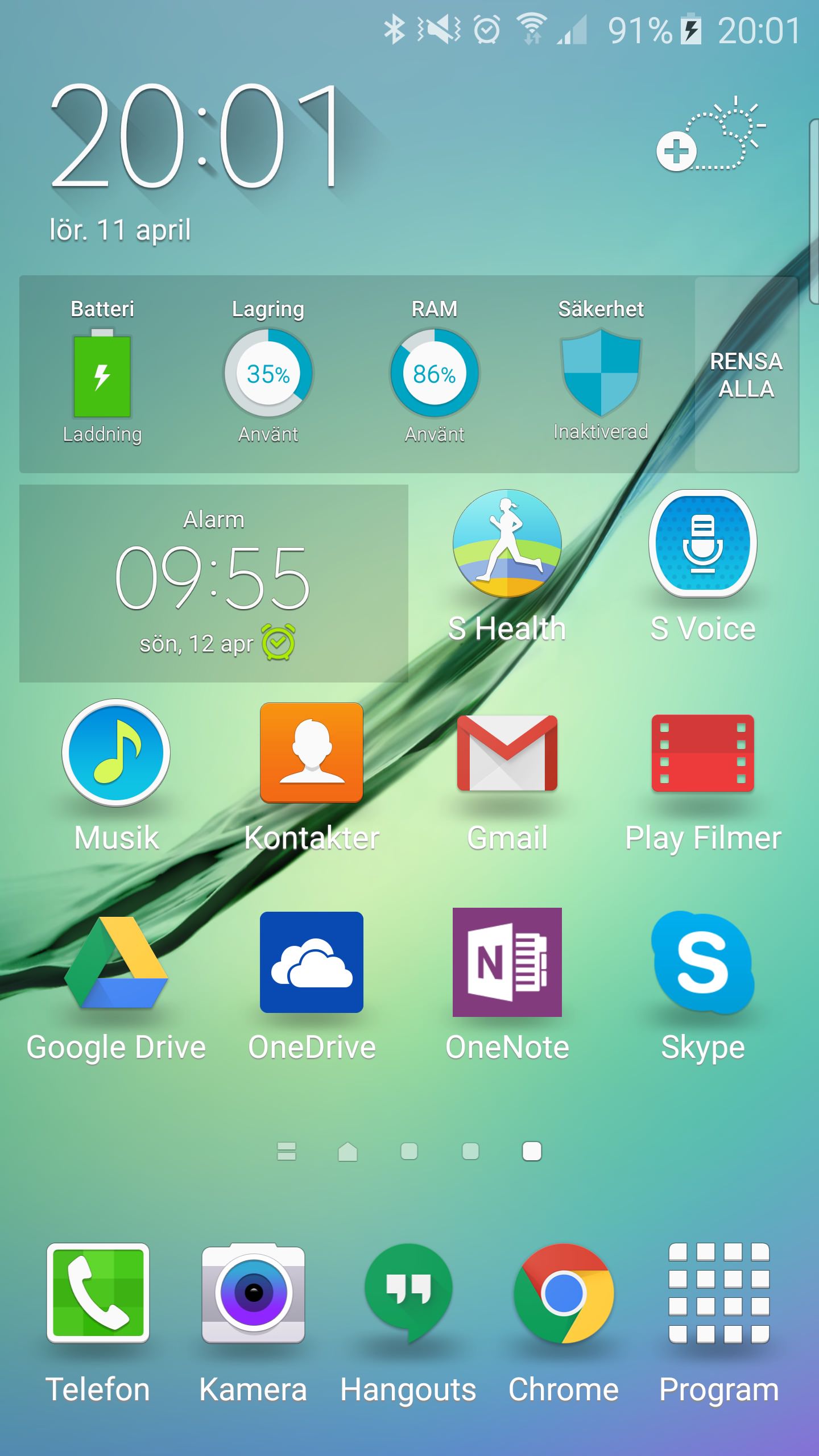Start Skype
The height and width of the screenshot is (1456, 819).
click(x=703, y=962)
